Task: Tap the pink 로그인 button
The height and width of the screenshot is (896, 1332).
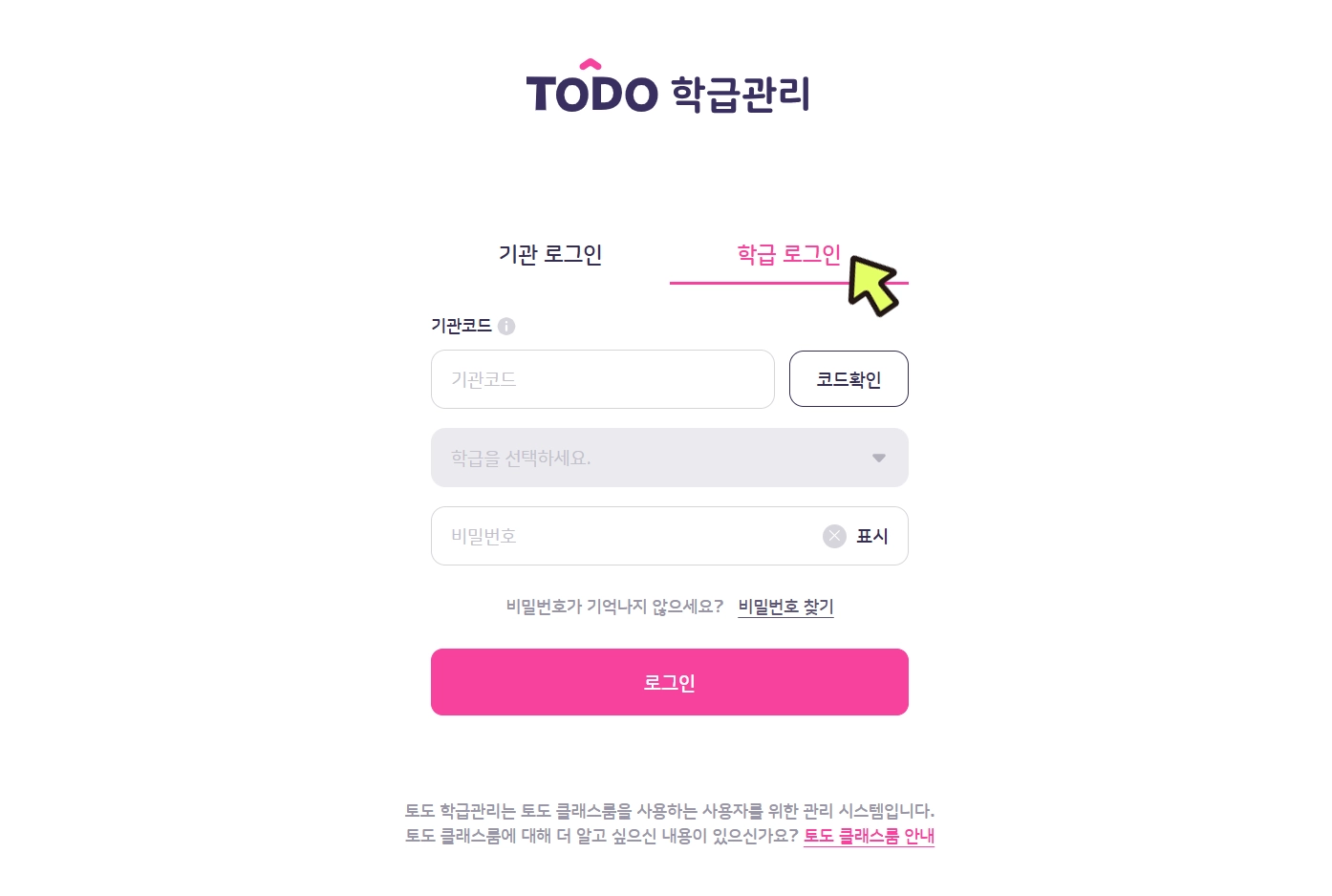Action: [669, 682]
